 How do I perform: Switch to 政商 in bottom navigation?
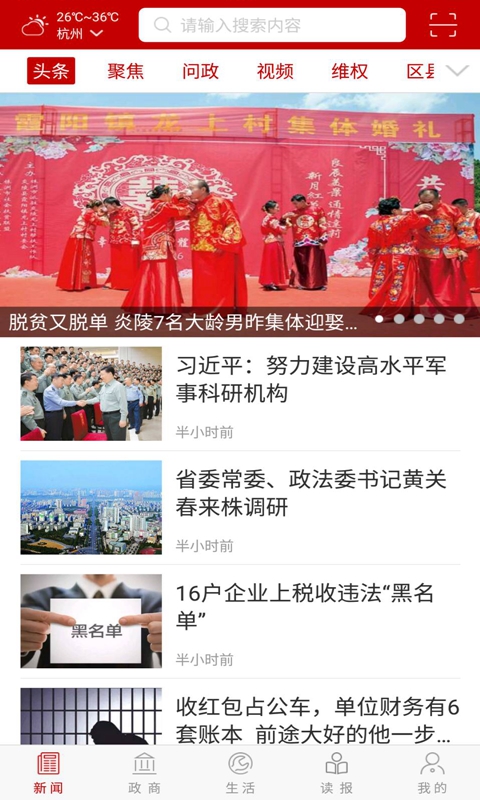coord(144,773)
